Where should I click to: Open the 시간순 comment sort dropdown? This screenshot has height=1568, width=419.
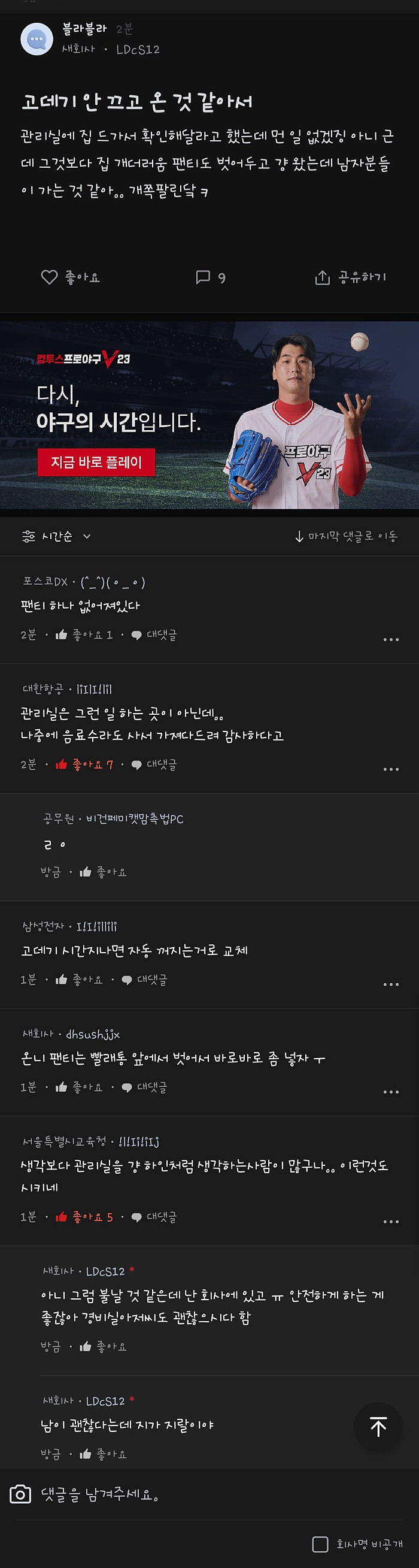tap(56, 536)
